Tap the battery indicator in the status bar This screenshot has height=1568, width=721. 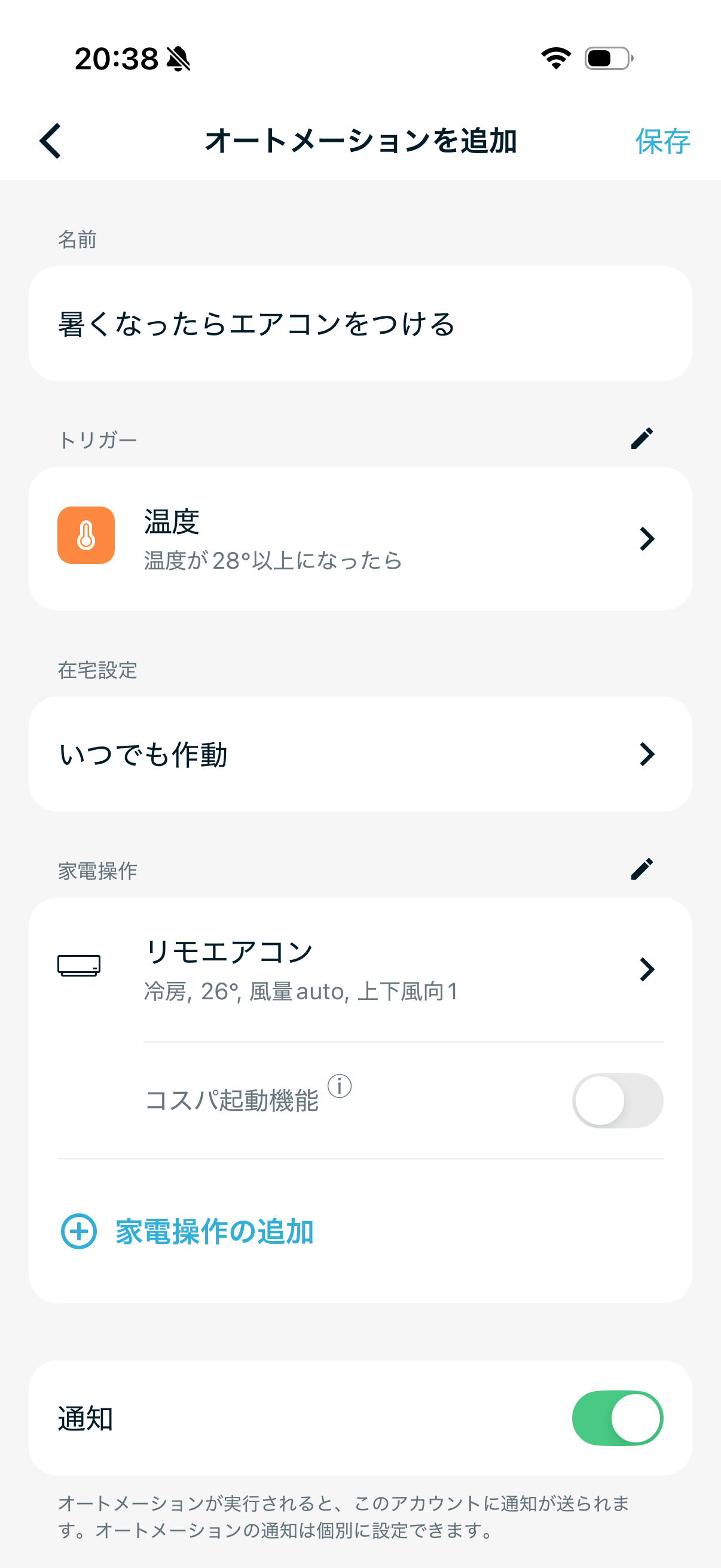click(x=607, y=58)
